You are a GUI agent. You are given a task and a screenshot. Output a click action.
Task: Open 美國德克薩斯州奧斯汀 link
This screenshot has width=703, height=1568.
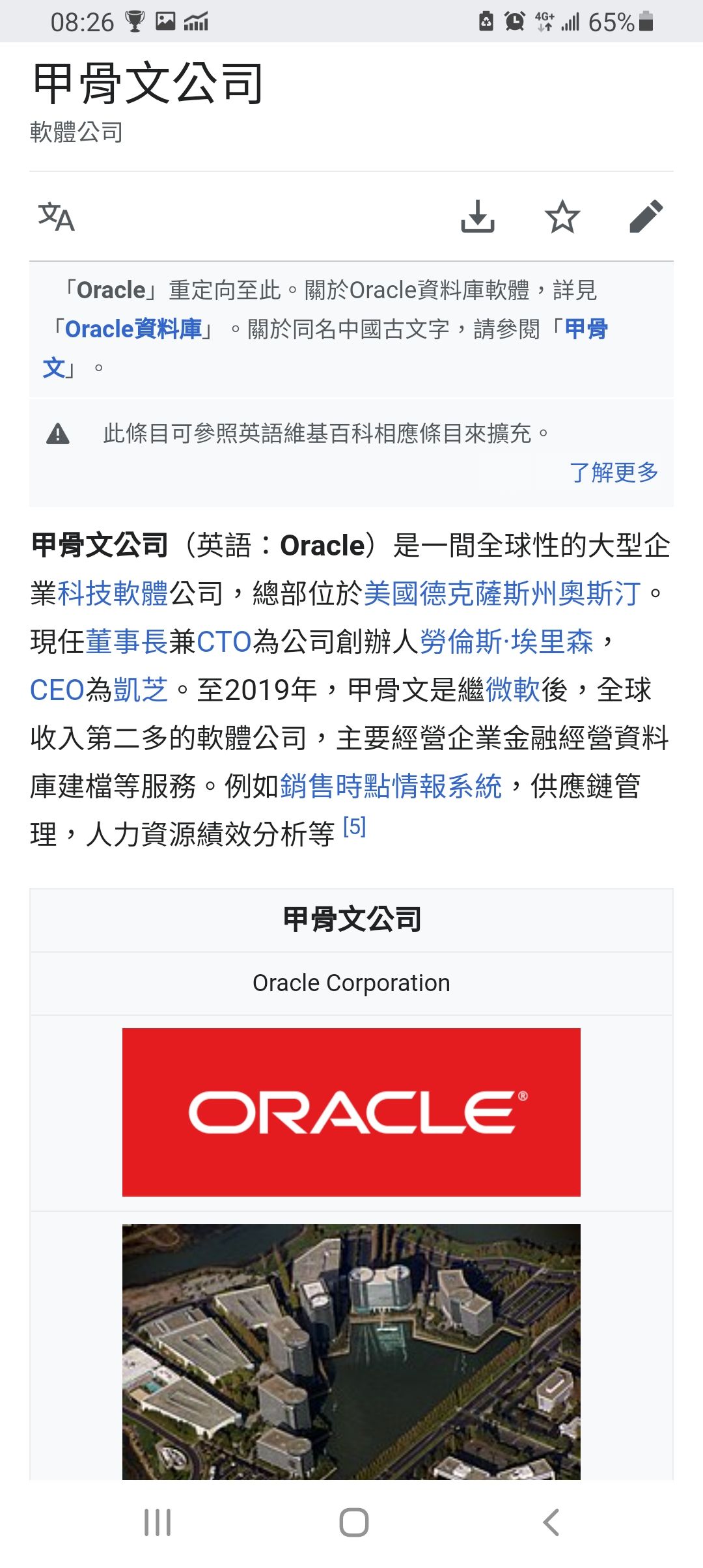(x=503, y=593)
